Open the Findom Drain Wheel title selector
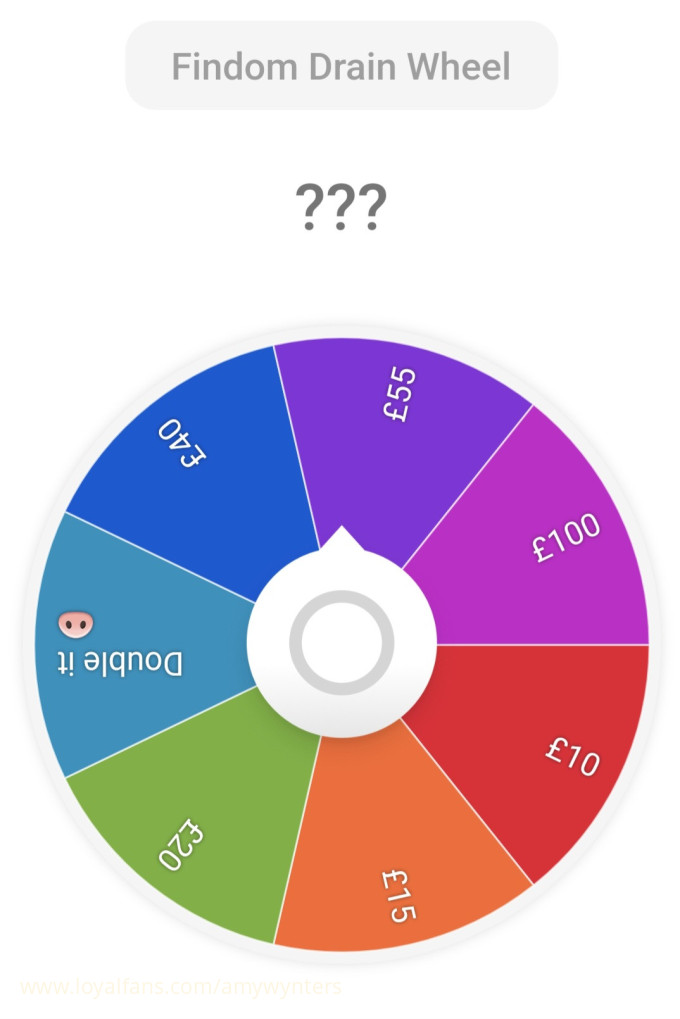Screen dimensions: 680x1019 click(341, 67)
